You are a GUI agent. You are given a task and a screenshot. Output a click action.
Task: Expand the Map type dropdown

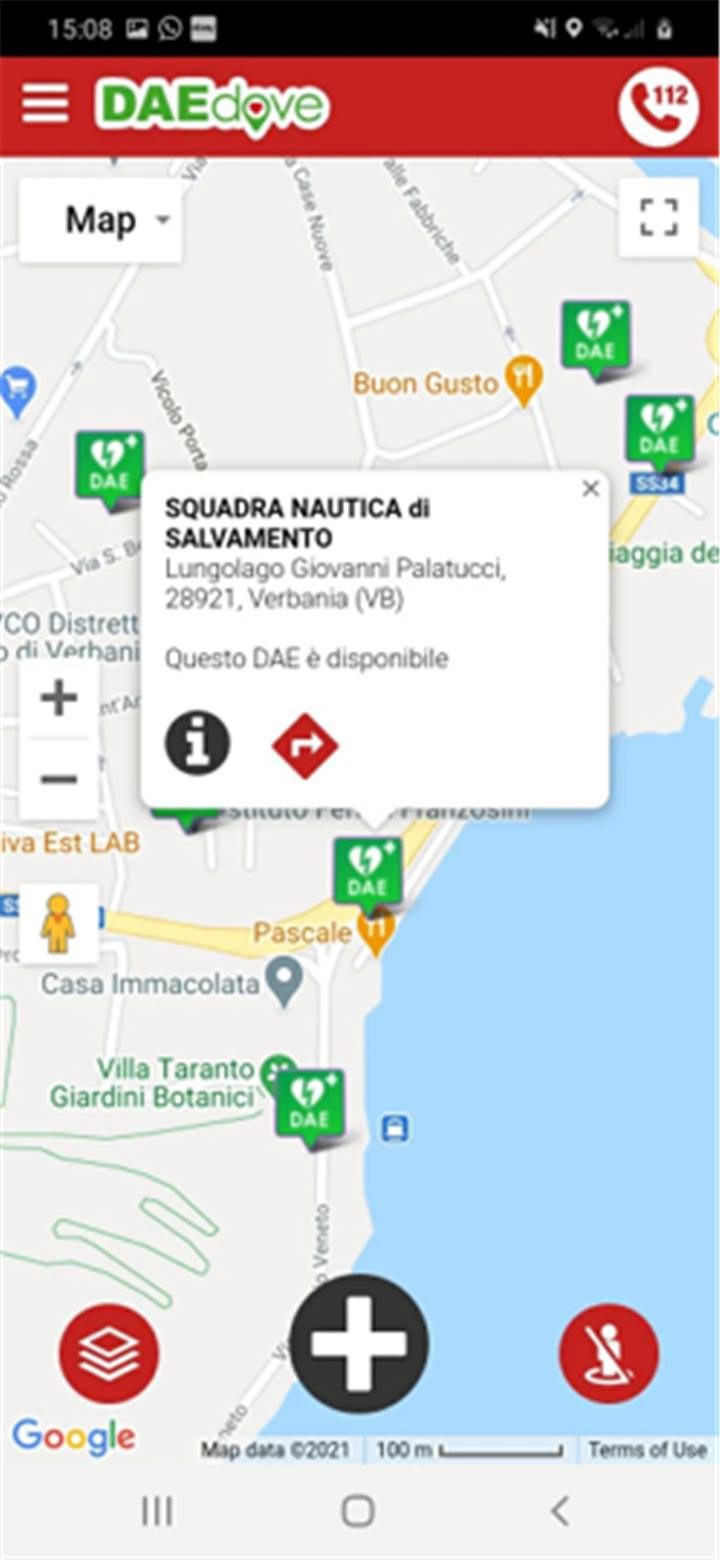pyautogui.click(x=100, y=220)
